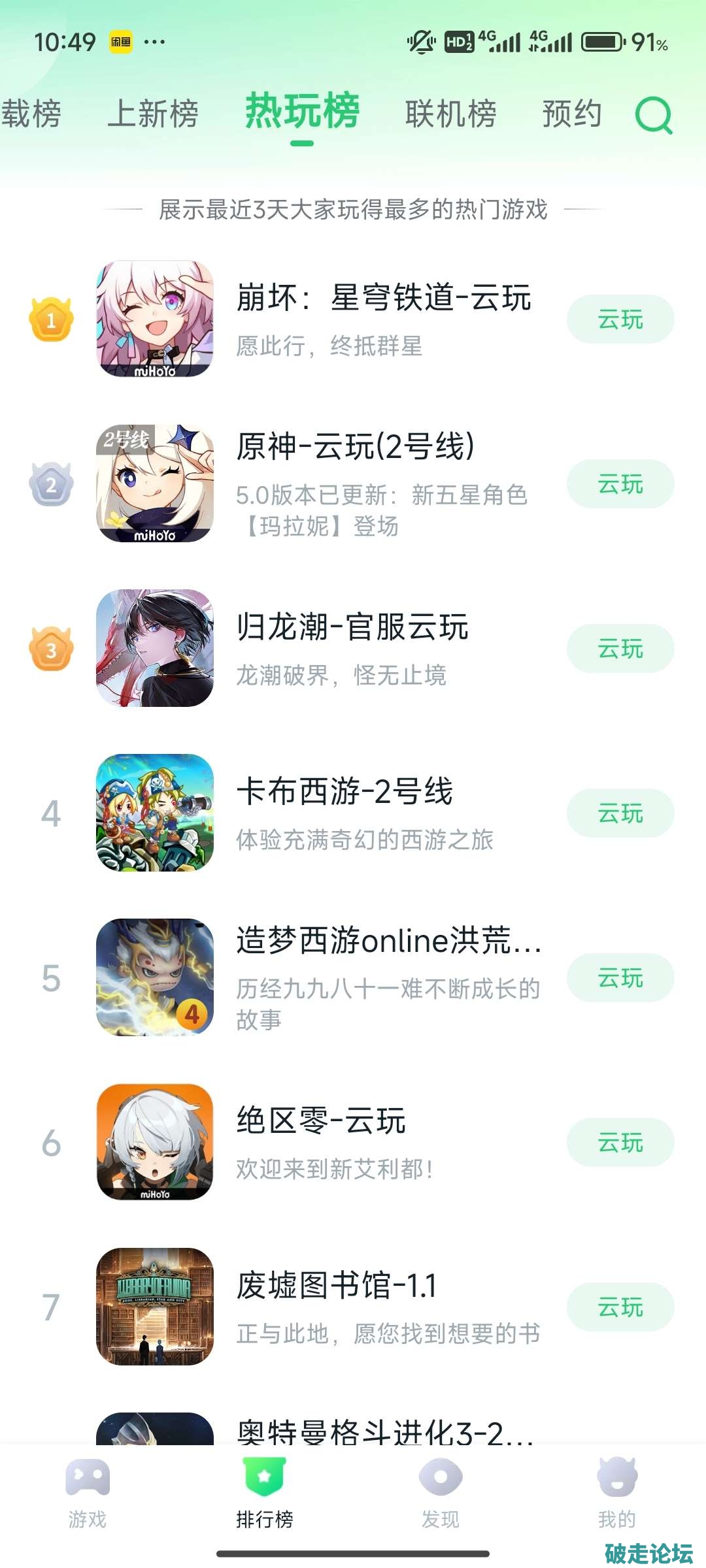Start 云玩 for 原神-云玩(2号线)

(620, 484)
